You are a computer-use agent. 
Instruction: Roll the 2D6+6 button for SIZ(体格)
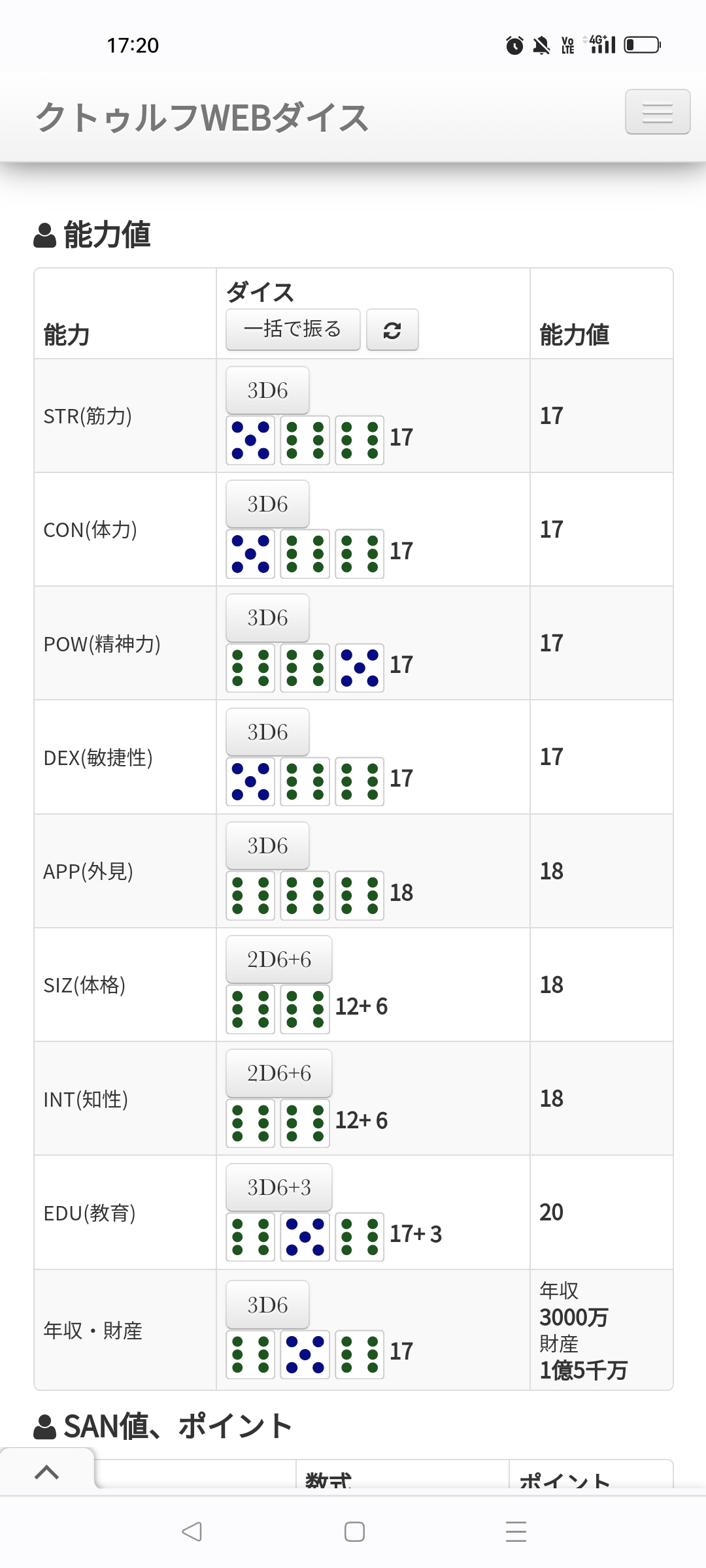pos(279,959)
